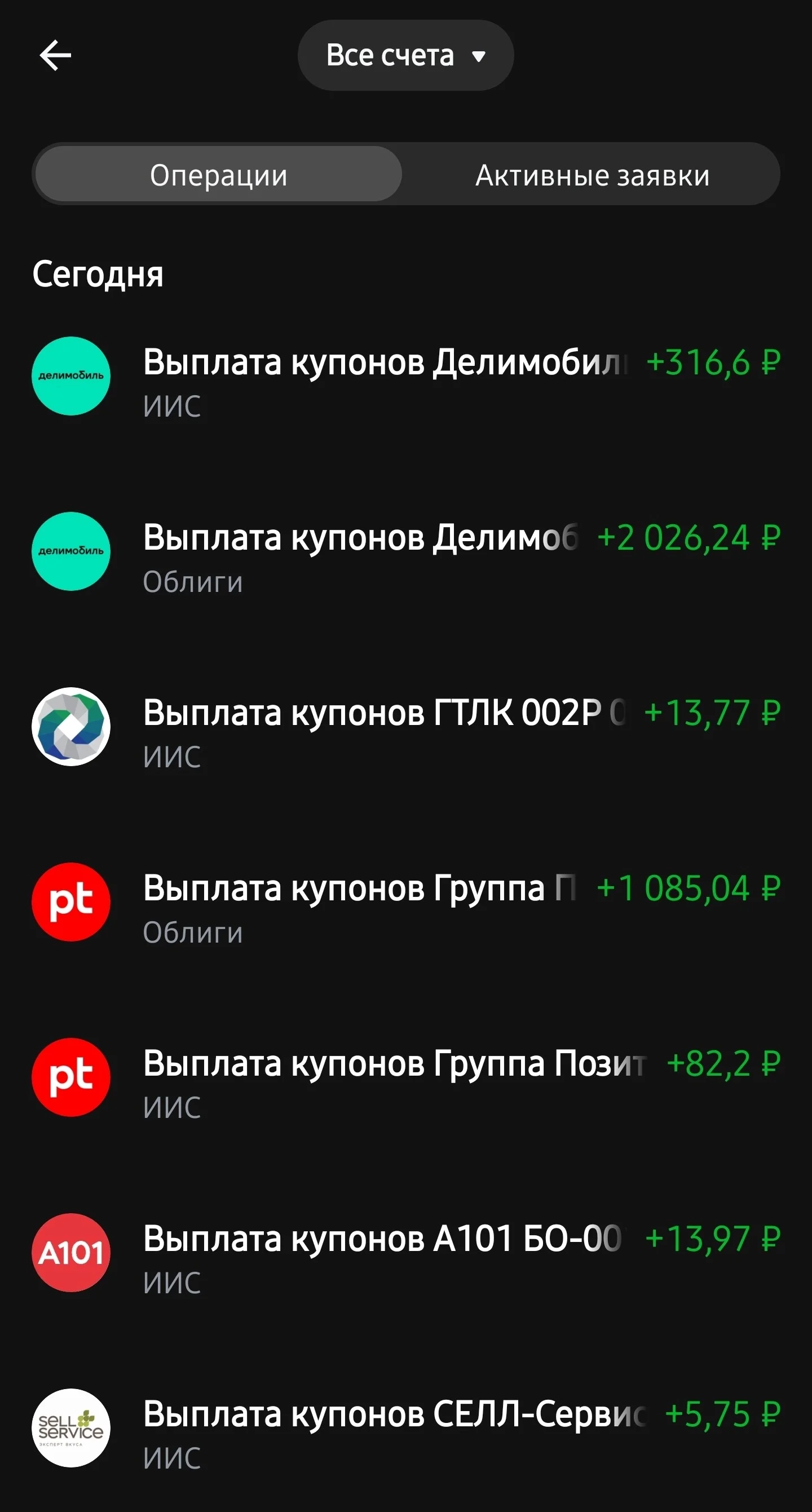The image size is (812, 1512).
Task: Open the Делимобиль coupon payout of +316,6 ₽
Action: pyautogui.click(x=405, y=376)
